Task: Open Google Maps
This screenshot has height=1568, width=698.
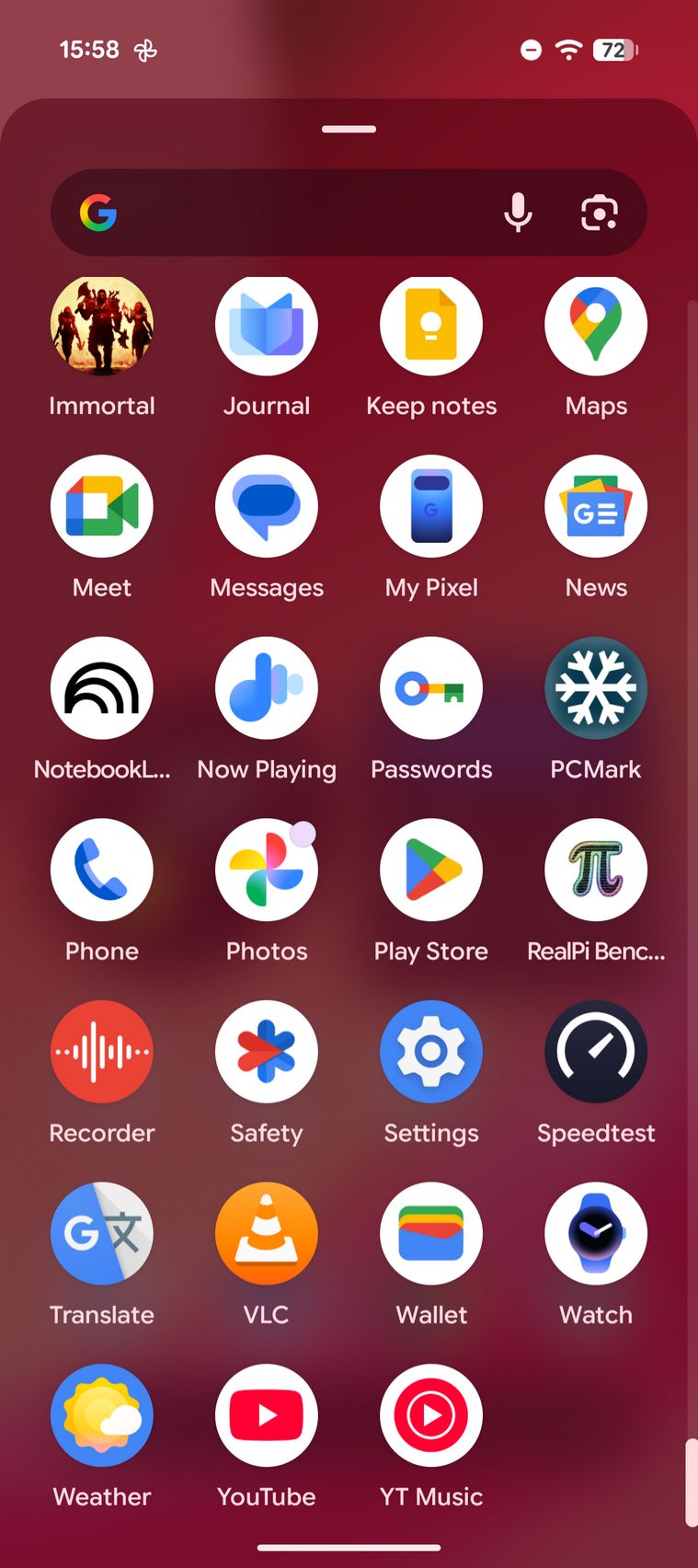Action: pos(596,326)
